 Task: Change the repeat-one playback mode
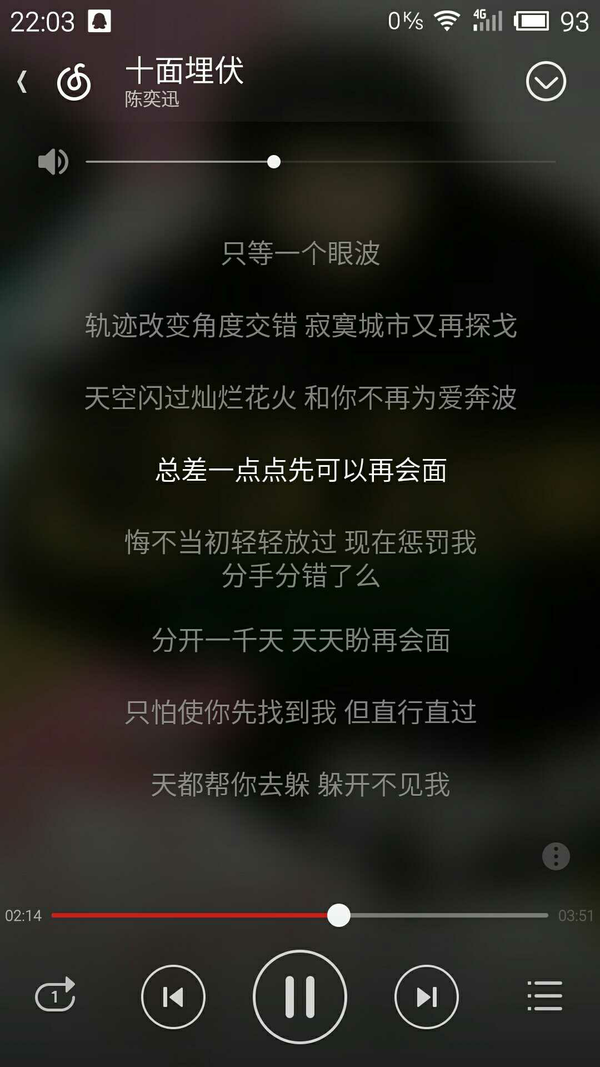click(55, 996)
